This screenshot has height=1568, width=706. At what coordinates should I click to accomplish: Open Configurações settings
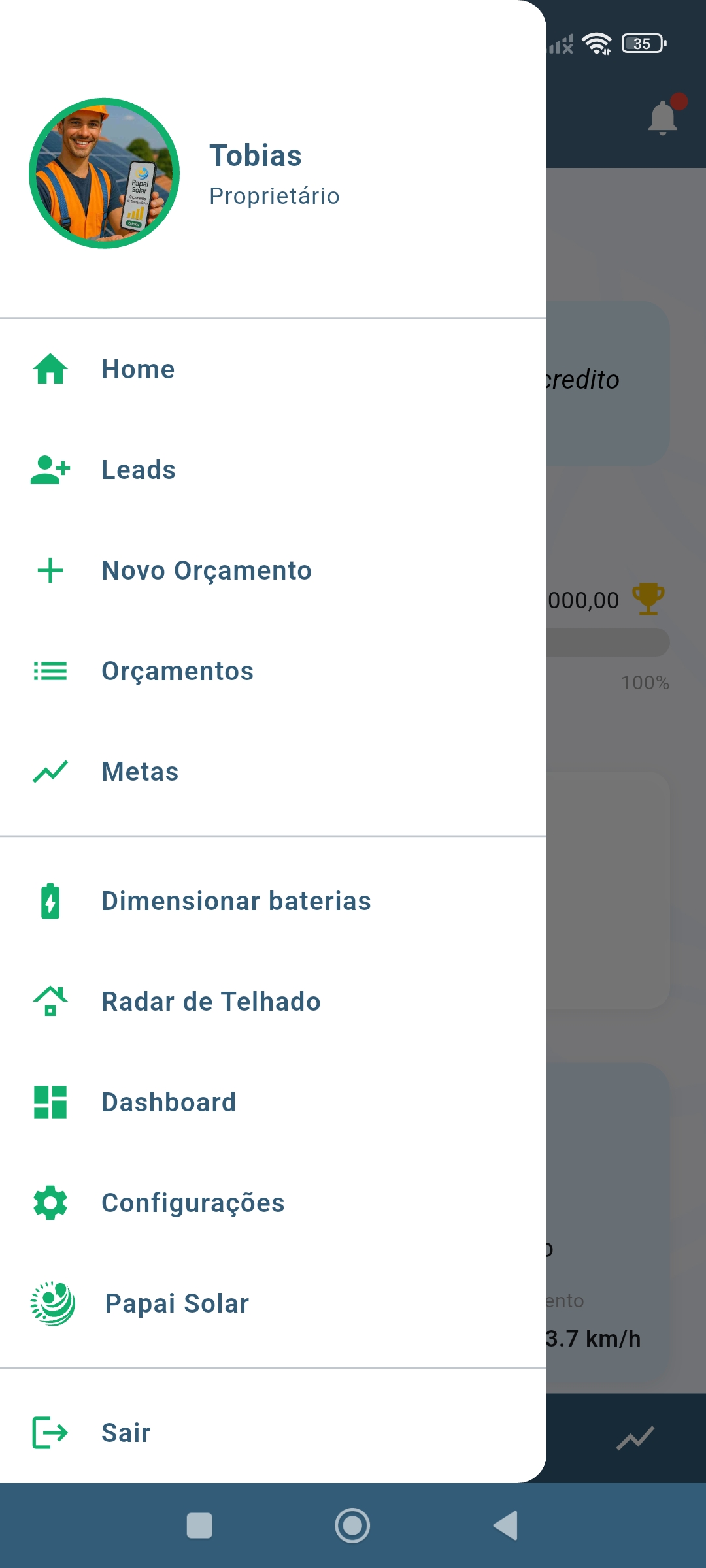(193, 1203)
